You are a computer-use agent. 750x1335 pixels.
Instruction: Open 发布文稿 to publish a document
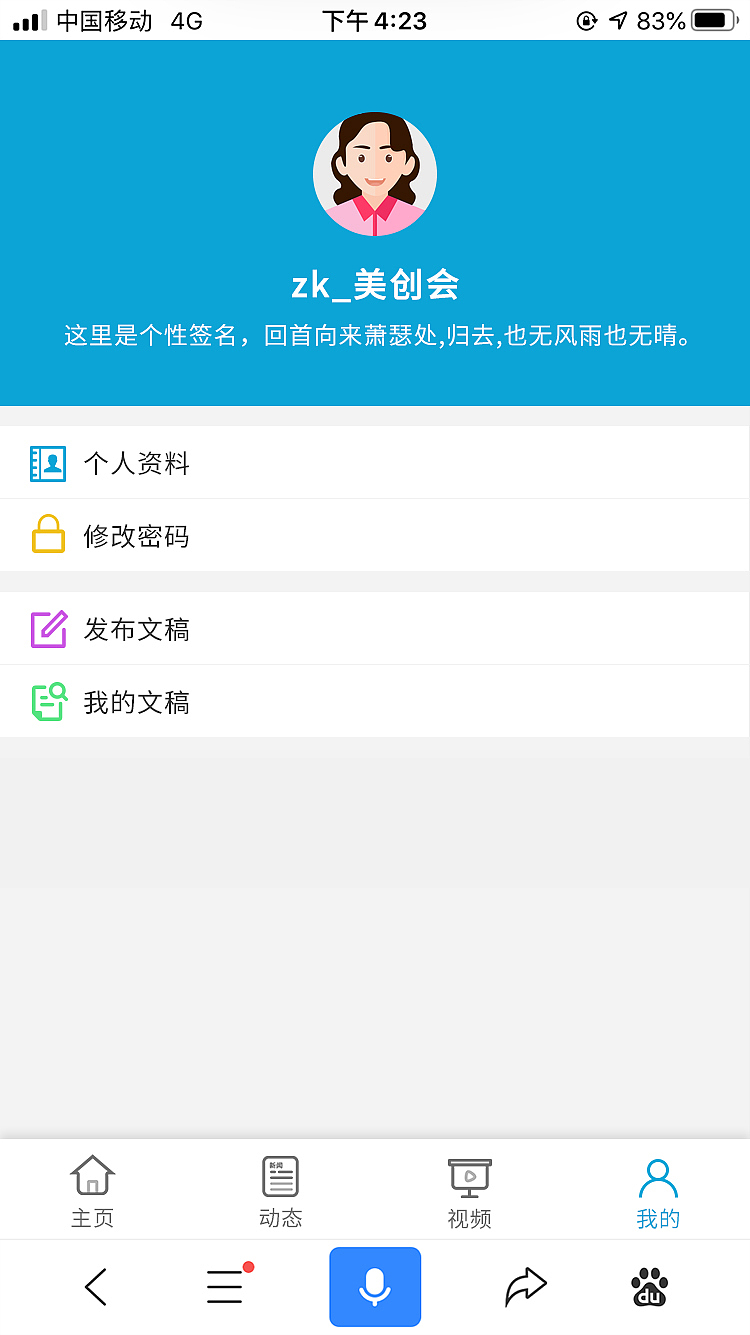pos(136,628)
